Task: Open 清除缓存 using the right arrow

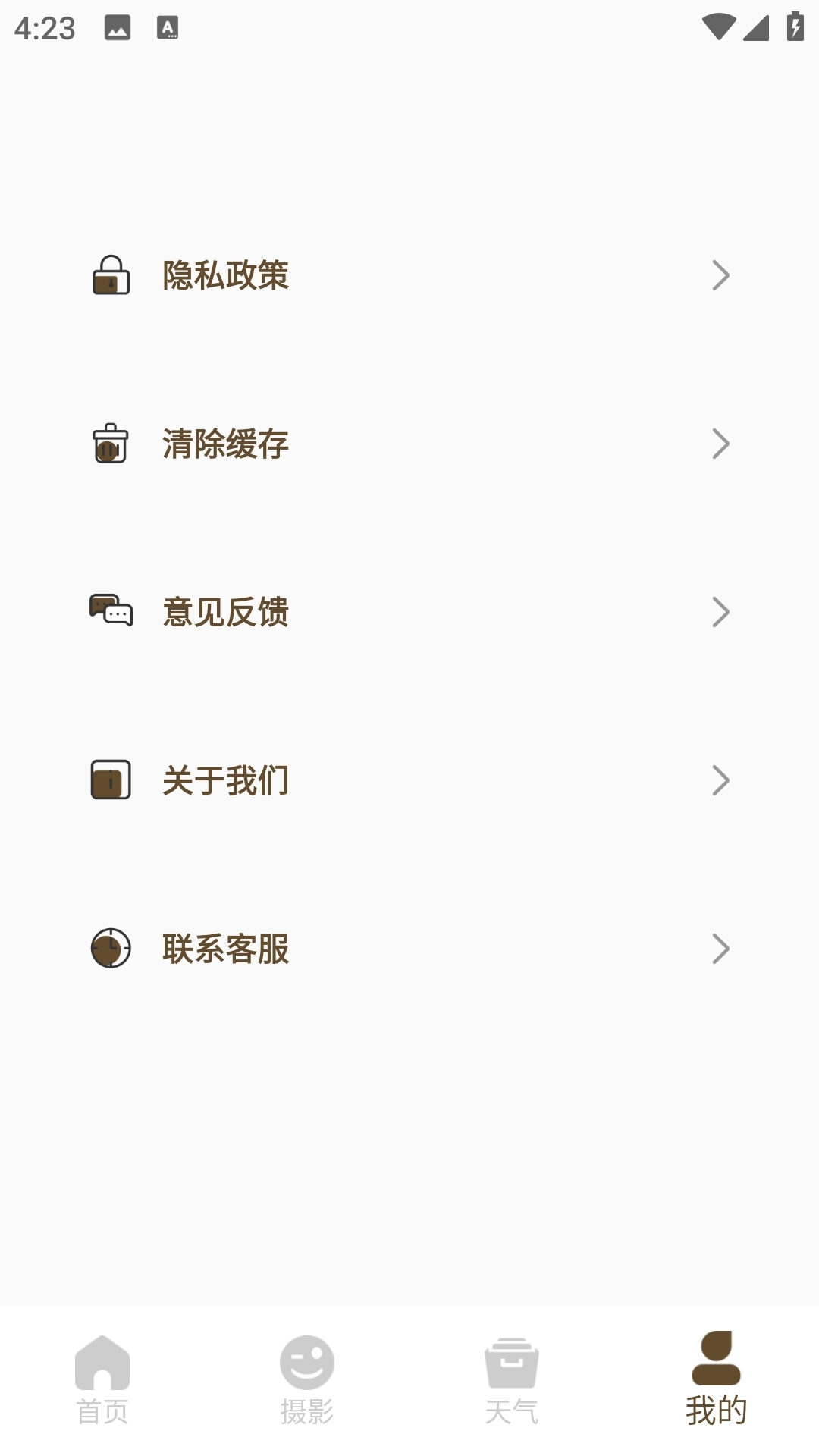Action: 721,445
